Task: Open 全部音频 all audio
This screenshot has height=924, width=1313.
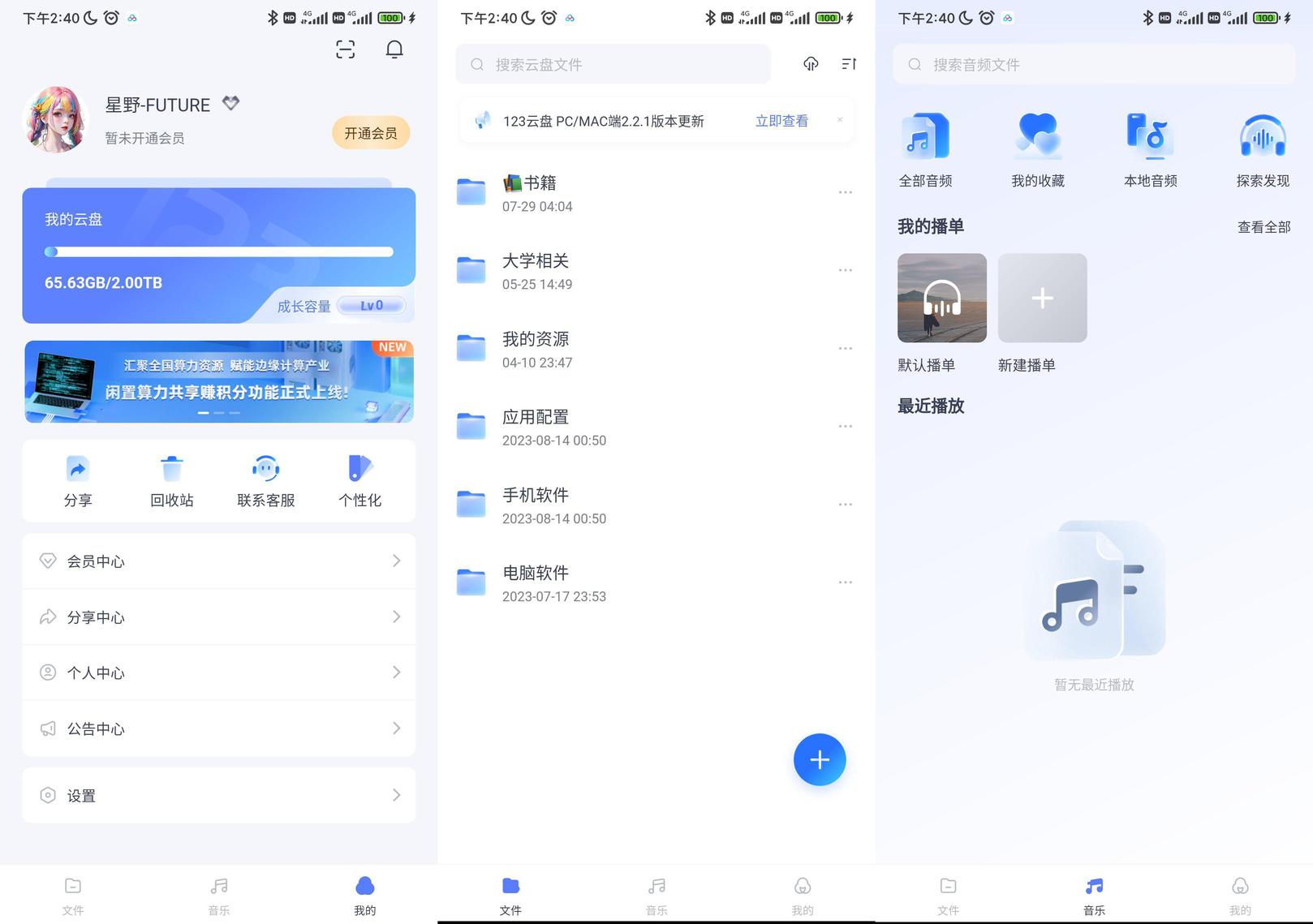Action: 925,151
